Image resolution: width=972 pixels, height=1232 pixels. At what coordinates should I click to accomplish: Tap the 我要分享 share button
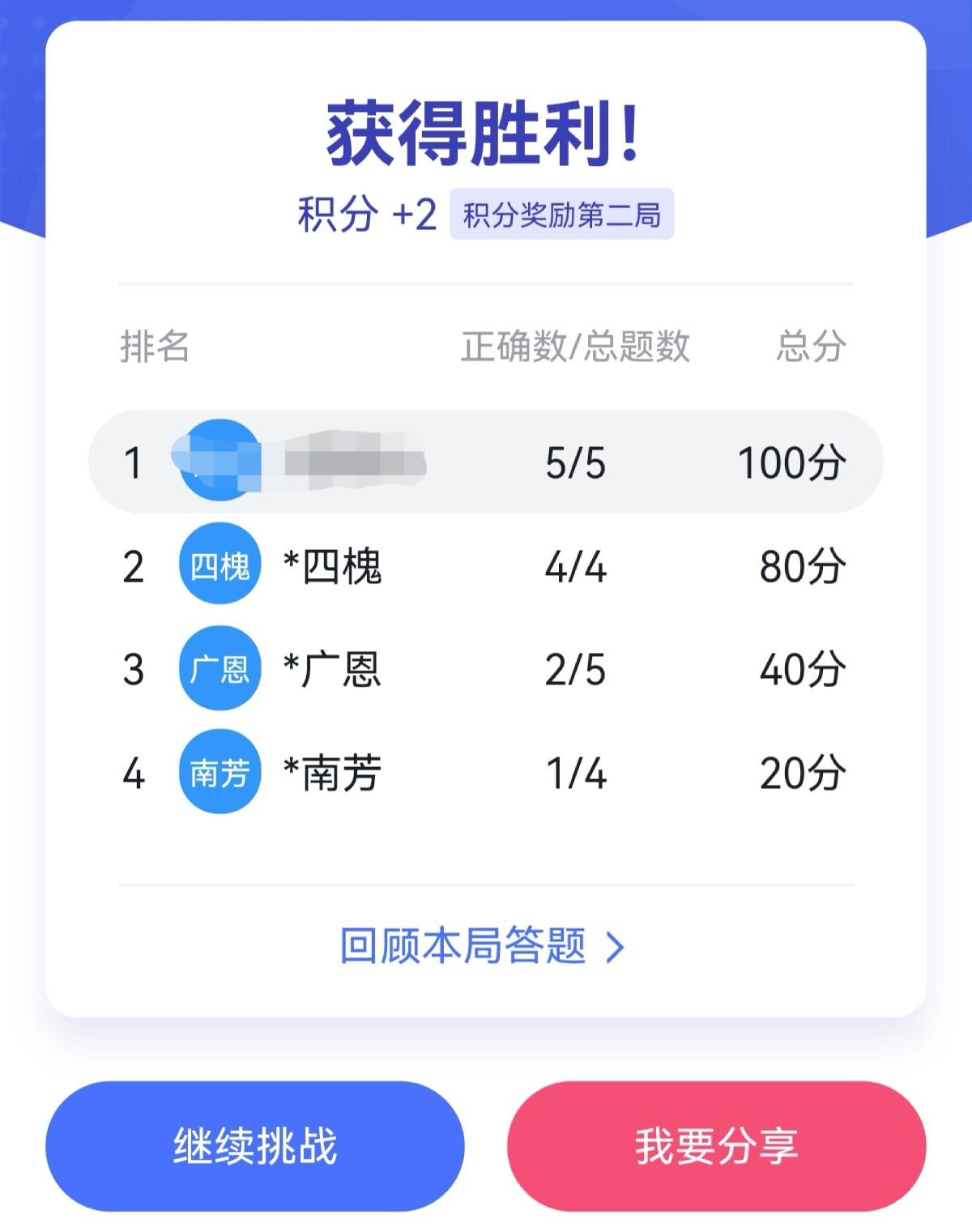coord(716,1146)
